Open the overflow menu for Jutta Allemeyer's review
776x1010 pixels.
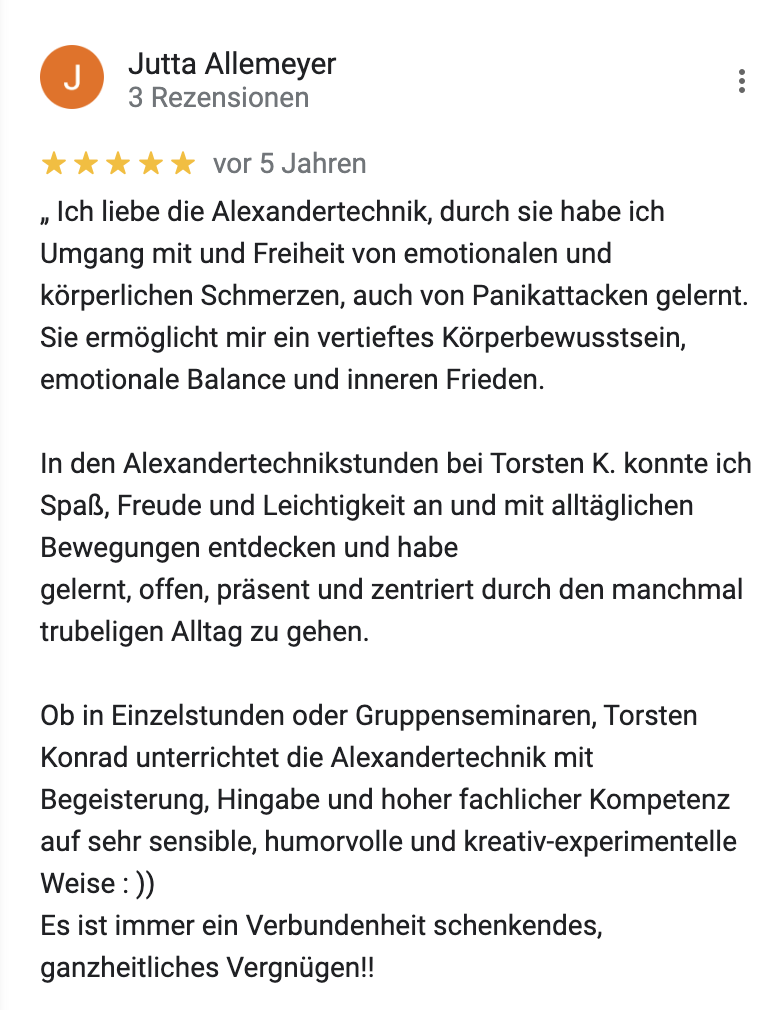[741, 81]
